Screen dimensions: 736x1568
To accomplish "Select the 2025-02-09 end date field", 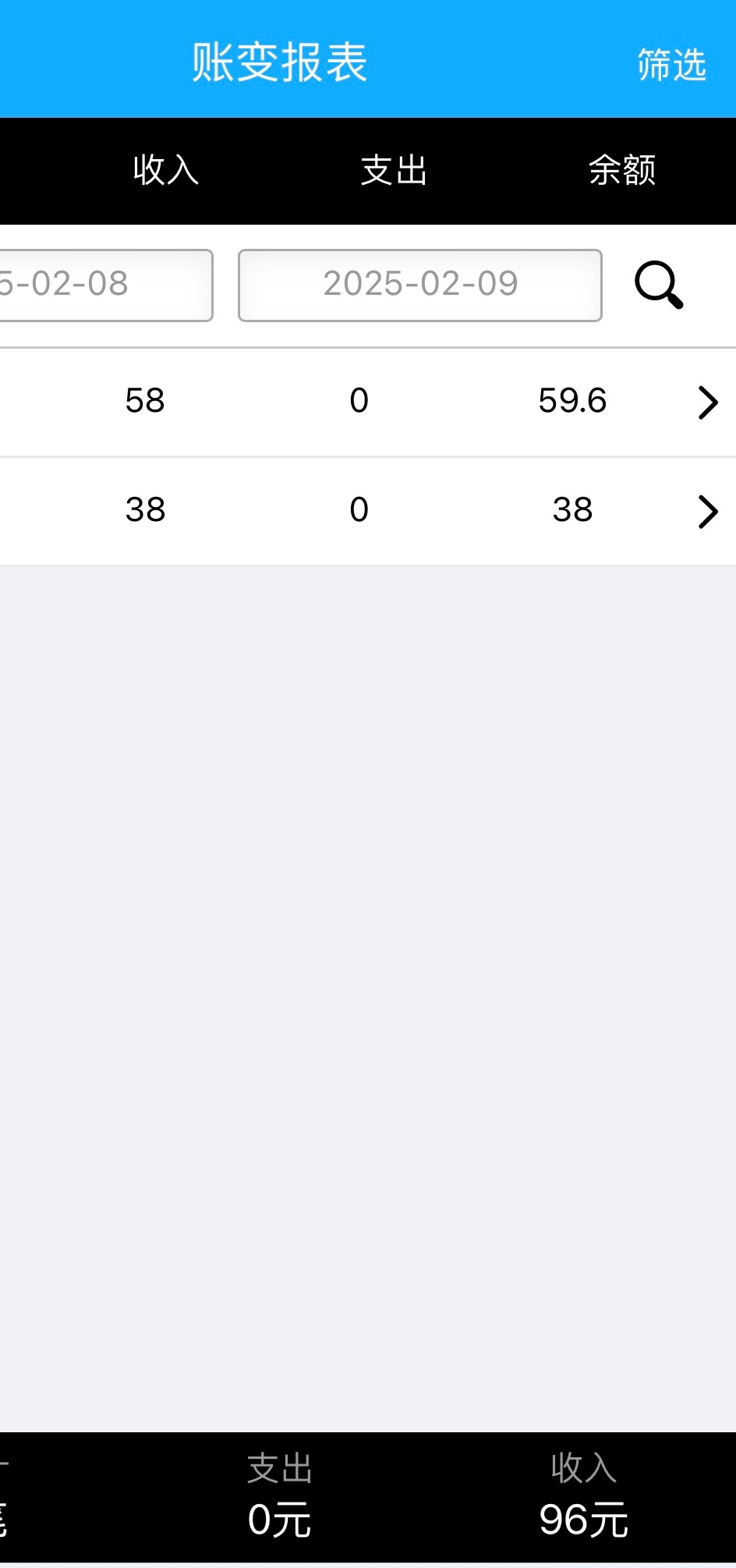I will coord(420,285).
